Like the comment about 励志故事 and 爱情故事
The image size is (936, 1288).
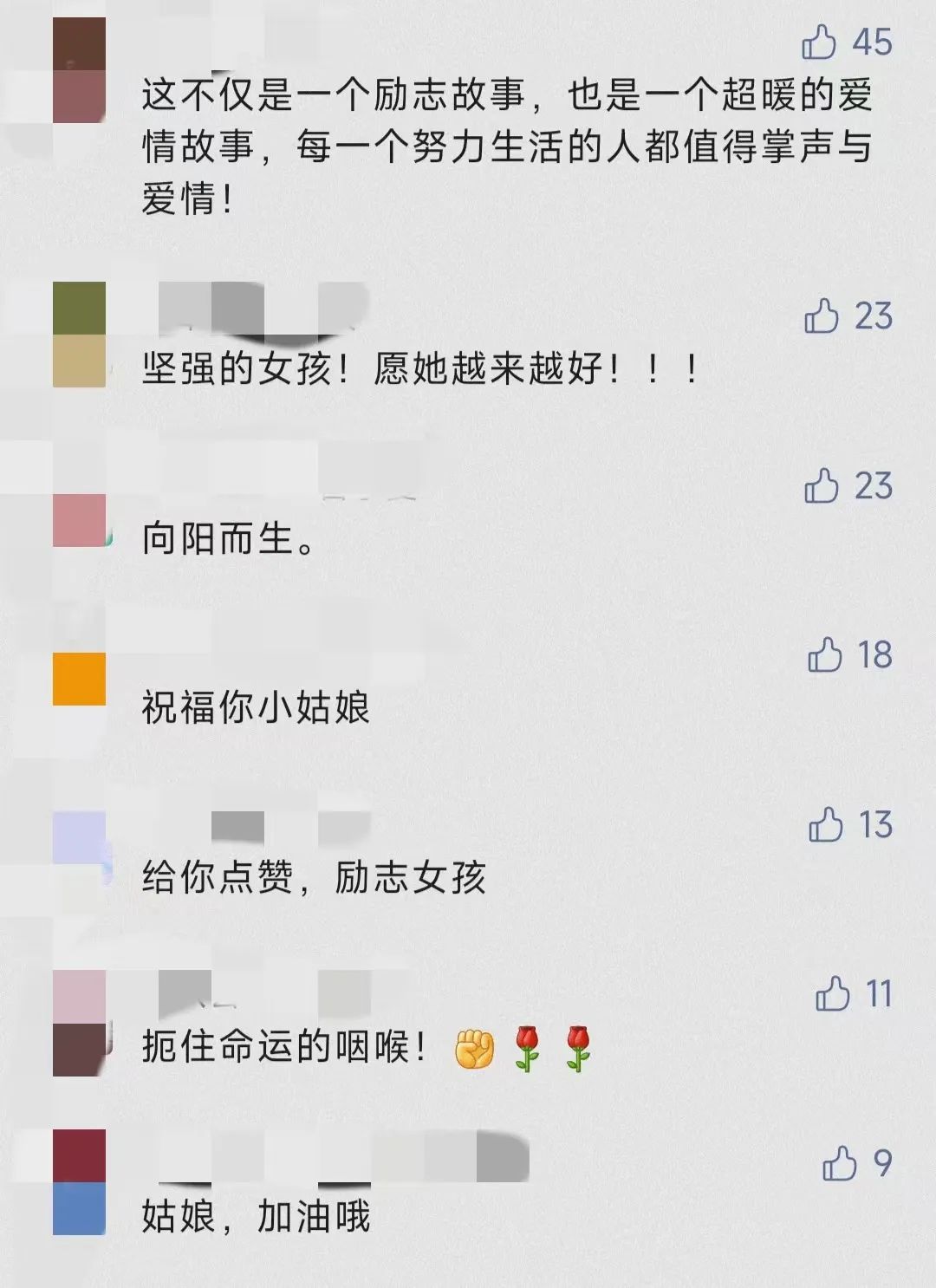pyautogui.click(x=820, y=42)
